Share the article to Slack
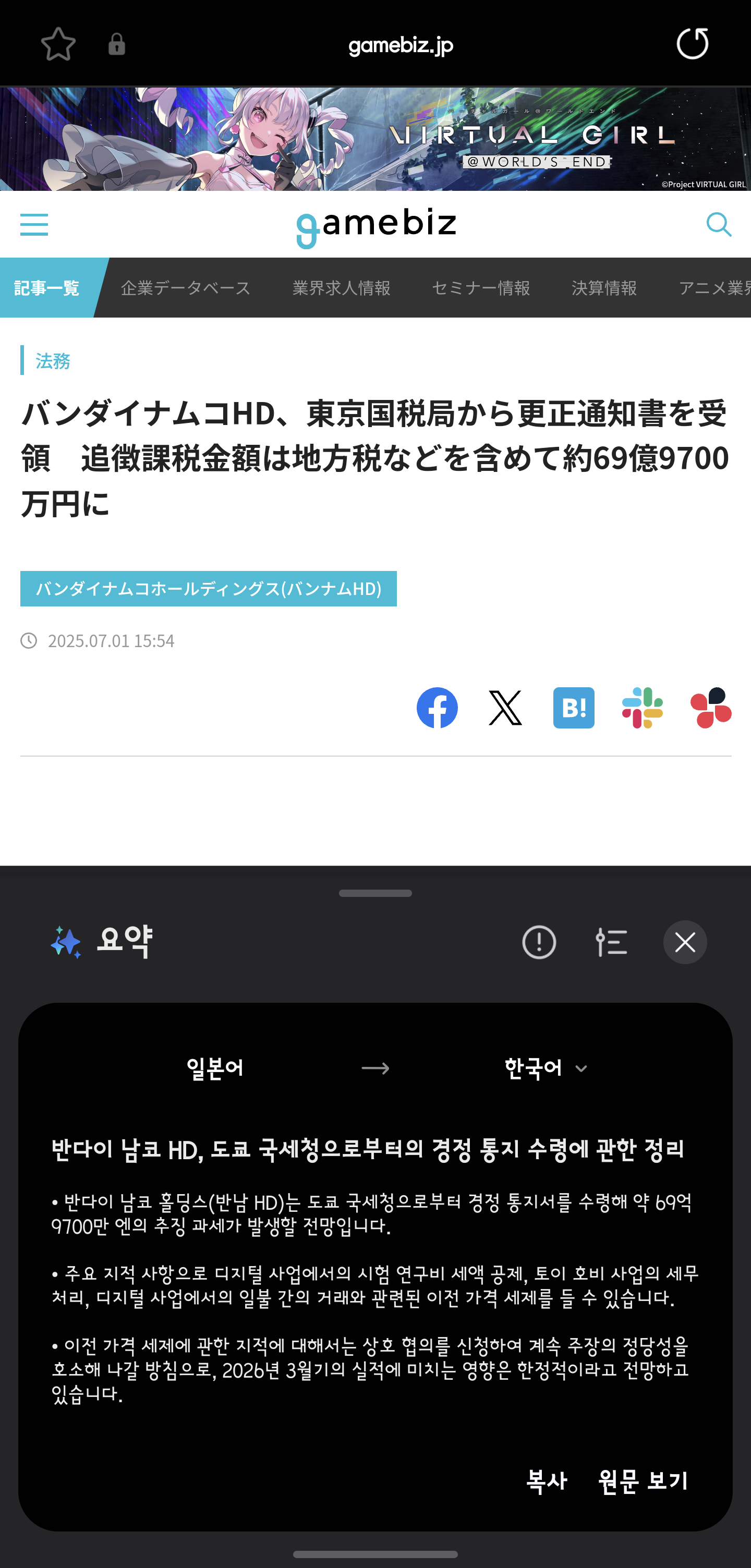The width and height of the screenshot is (751, 1568). (642, 708)
